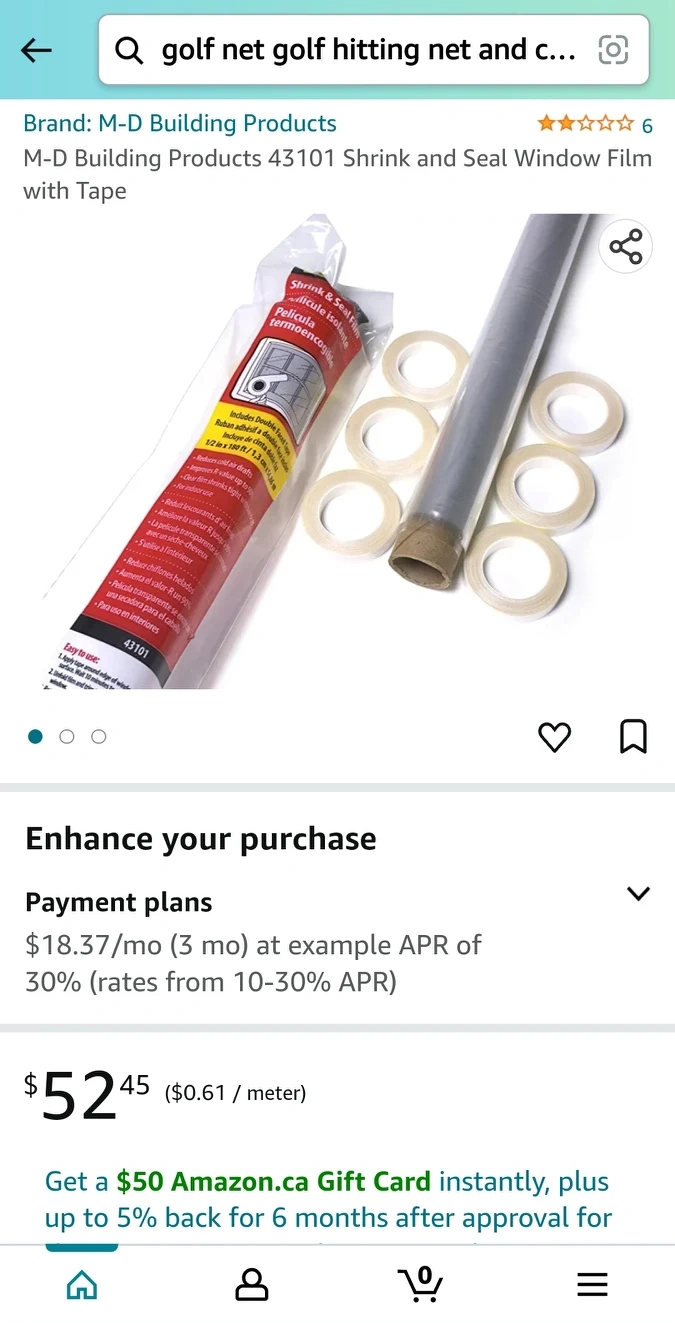Screen dimensions: 675x1323
Task: Bookmark this product
Action: click(x=633, y=737)
